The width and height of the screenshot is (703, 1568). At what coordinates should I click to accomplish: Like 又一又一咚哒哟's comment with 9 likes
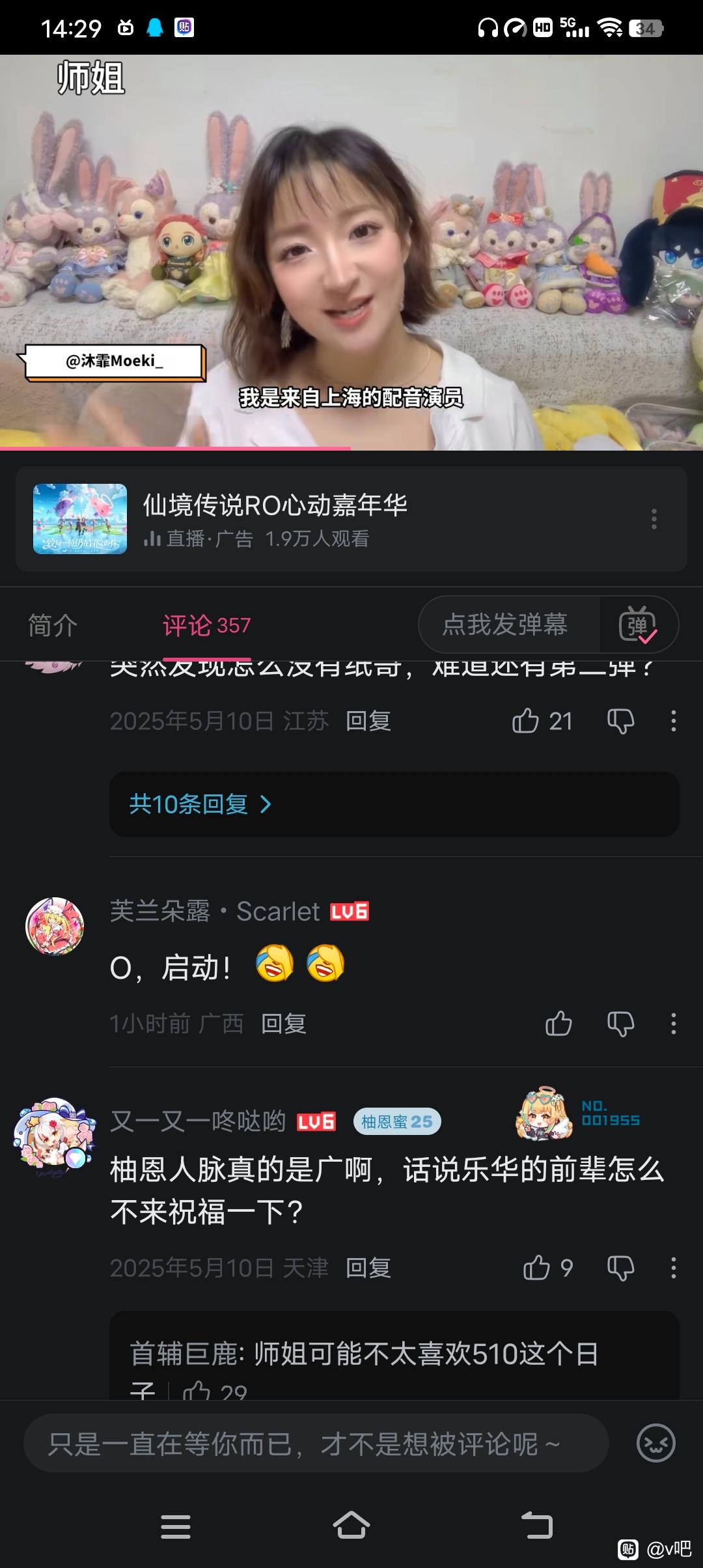coord(537,1268)
